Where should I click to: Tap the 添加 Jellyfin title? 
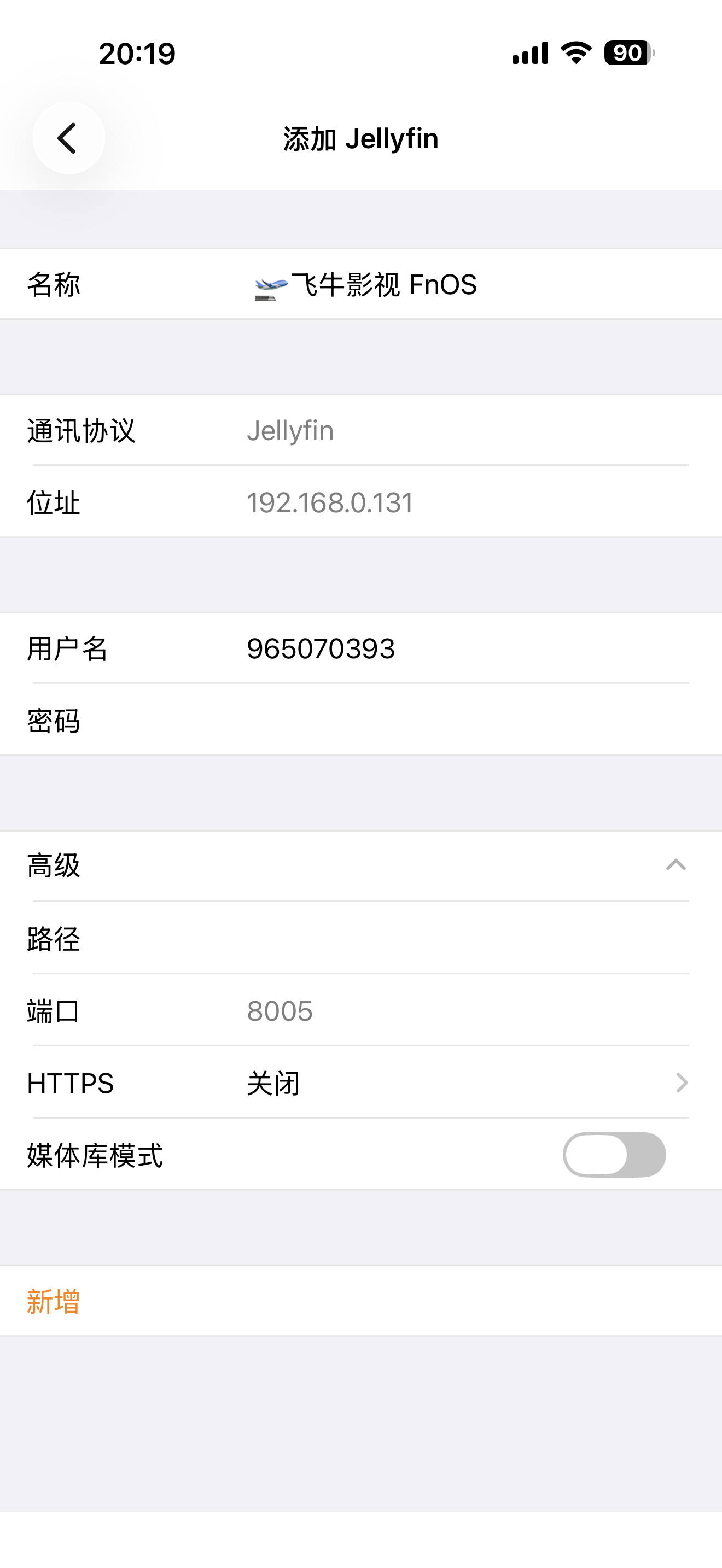coord(361,138)
